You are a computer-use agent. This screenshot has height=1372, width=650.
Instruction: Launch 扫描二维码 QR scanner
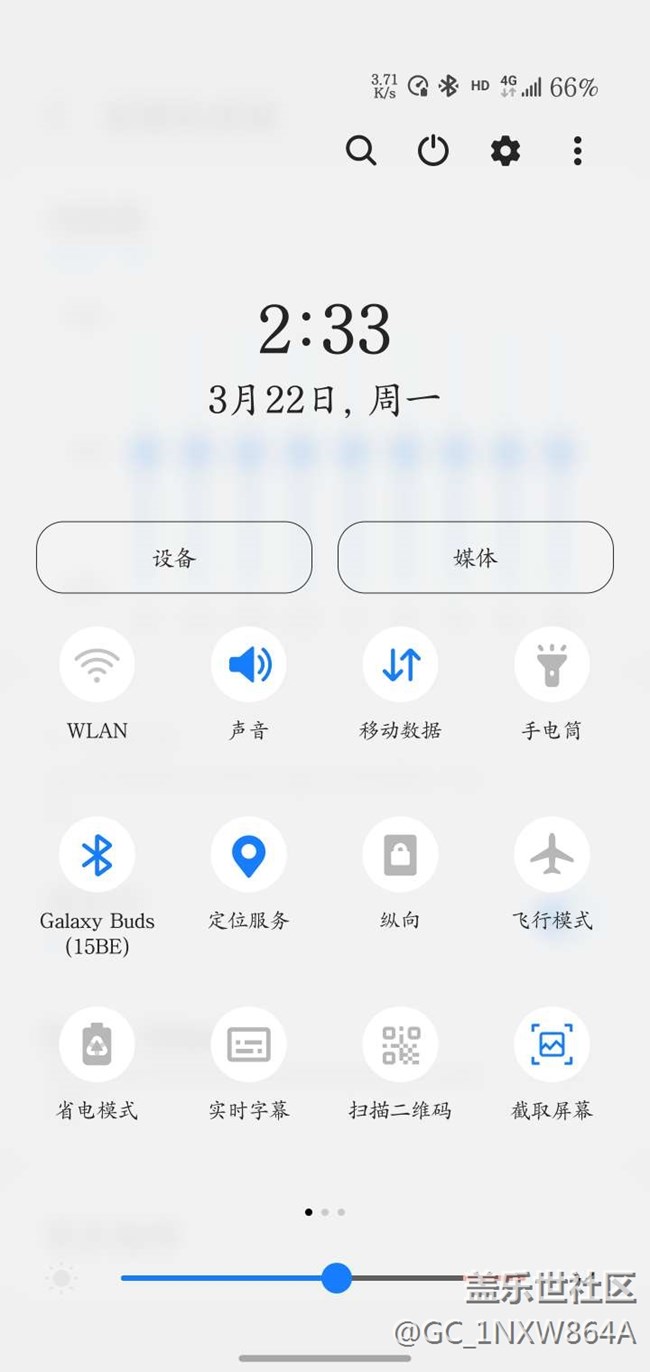pyautogui.click(x=400, y=1045)
